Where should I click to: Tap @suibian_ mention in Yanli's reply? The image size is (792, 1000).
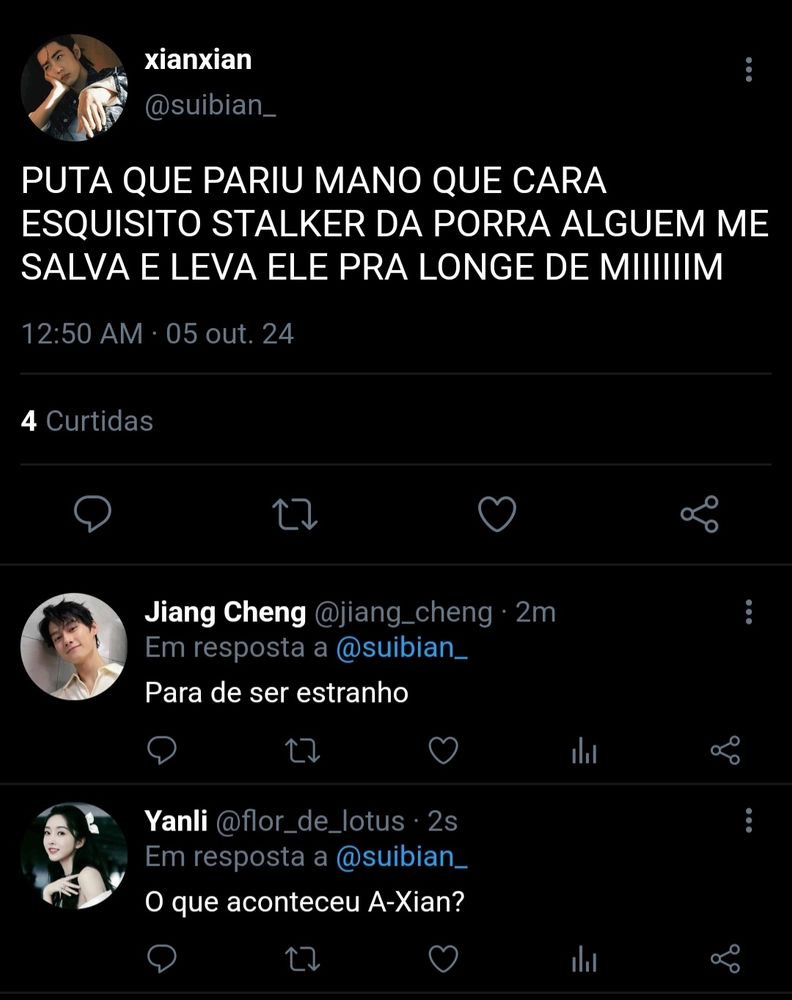pyautogui.click(x=402, y=857)
